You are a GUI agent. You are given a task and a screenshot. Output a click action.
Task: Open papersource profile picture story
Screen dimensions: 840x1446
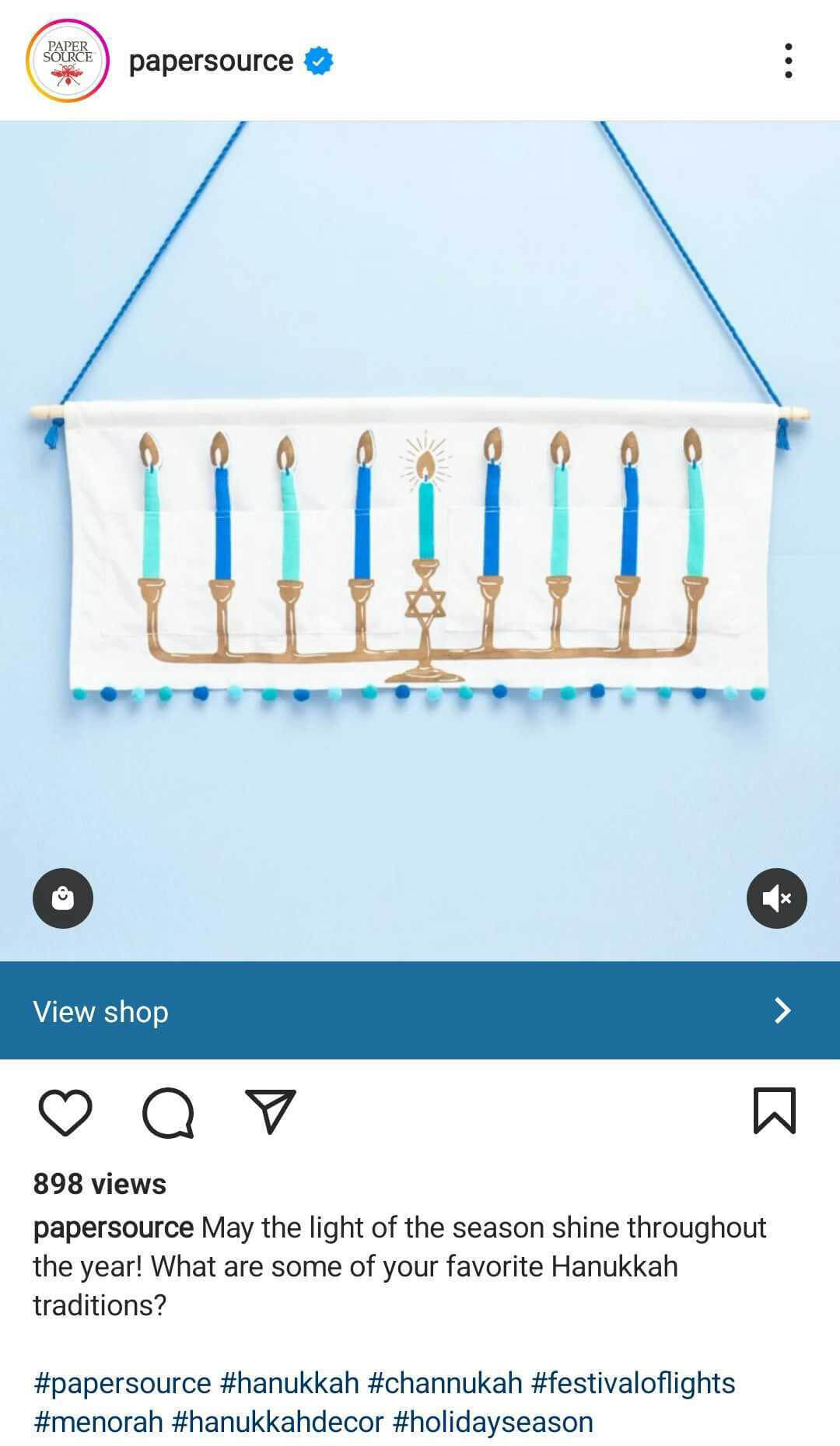[67, 61]
